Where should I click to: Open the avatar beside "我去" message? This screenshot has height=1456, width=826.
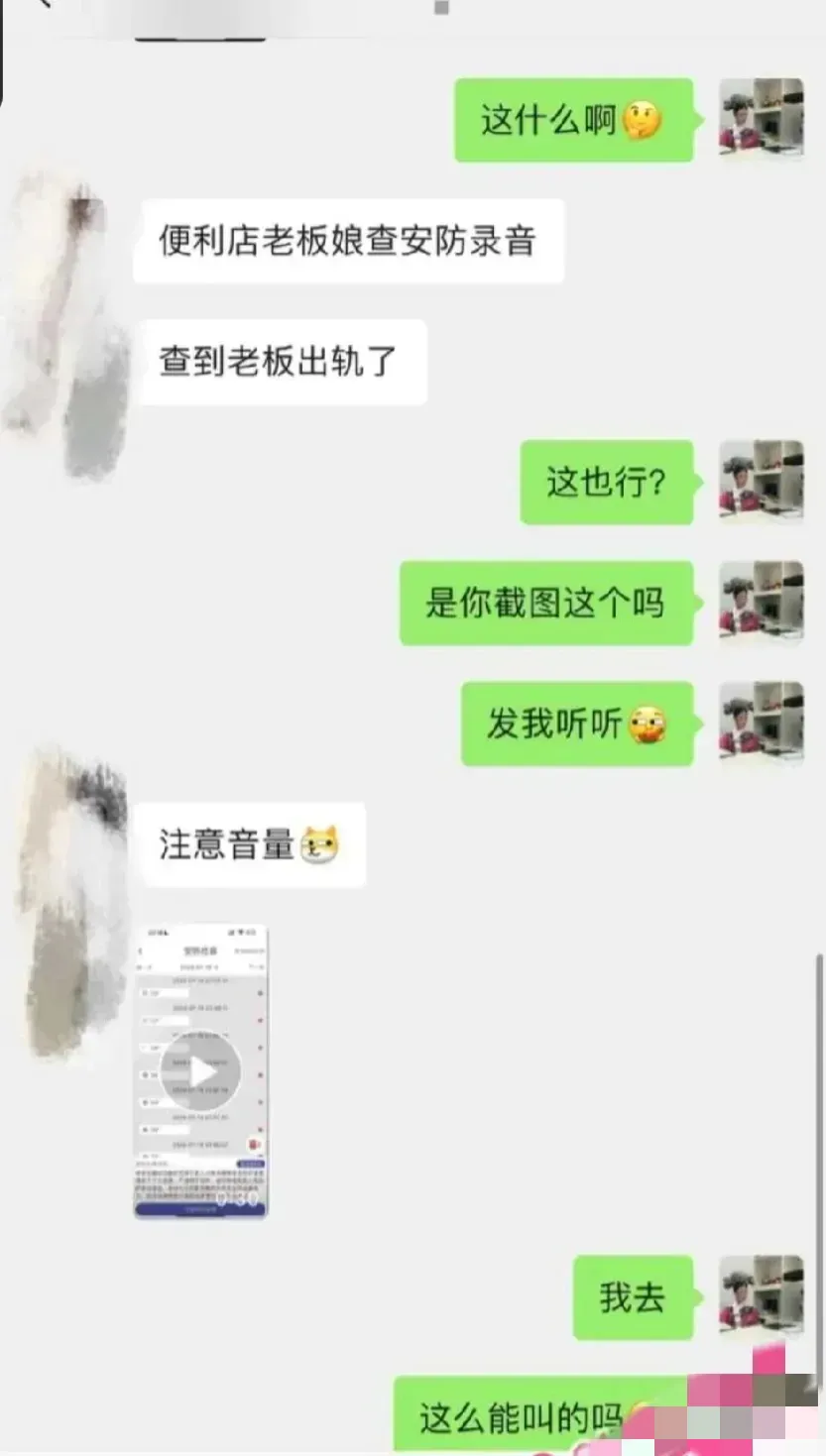pos(761,1297)
